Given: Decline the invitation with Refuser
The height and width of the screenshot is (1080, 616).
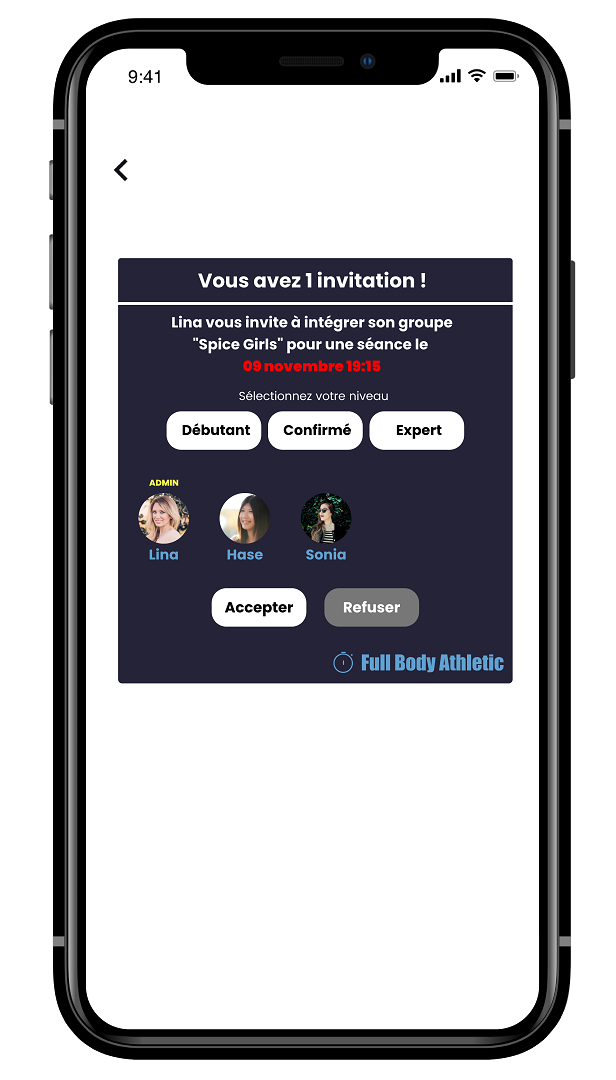Looking at the screenshot, I should point(371,607).
